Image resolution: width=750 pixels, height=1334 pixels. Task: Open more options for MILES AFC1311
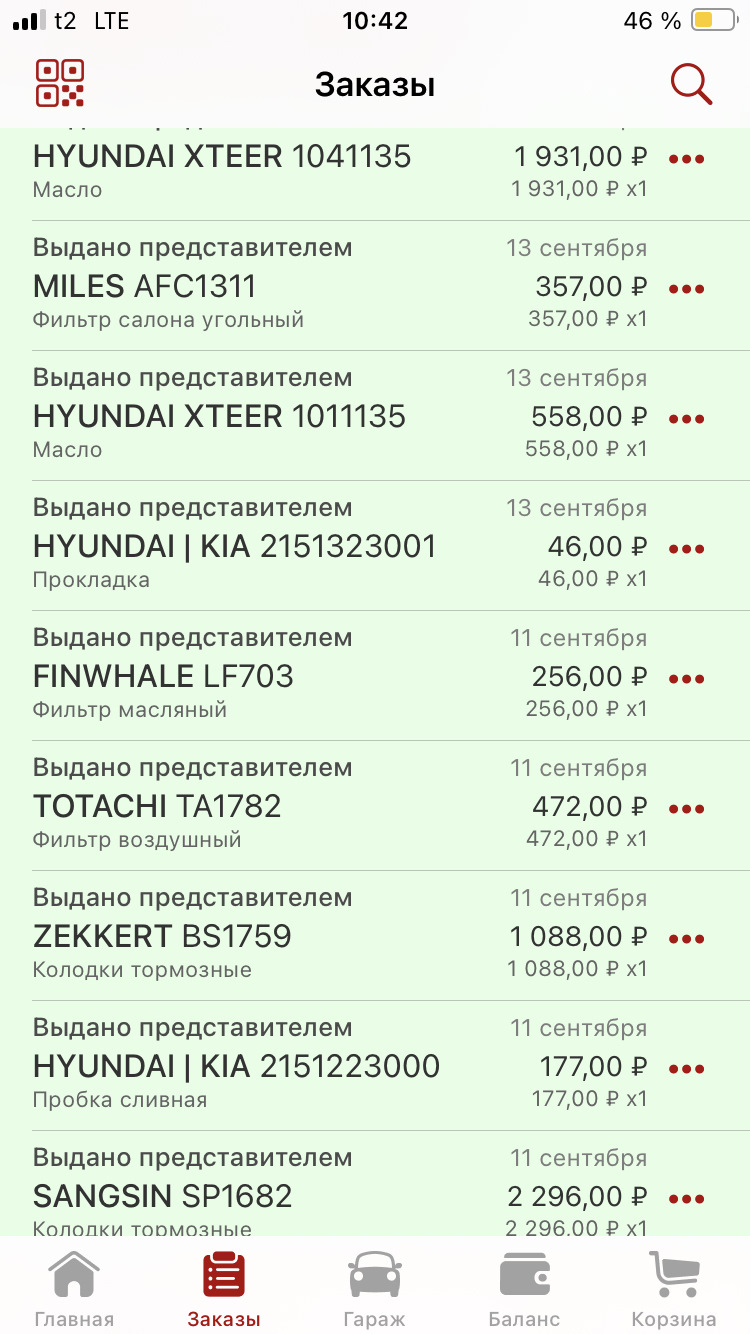click(686, 289)
